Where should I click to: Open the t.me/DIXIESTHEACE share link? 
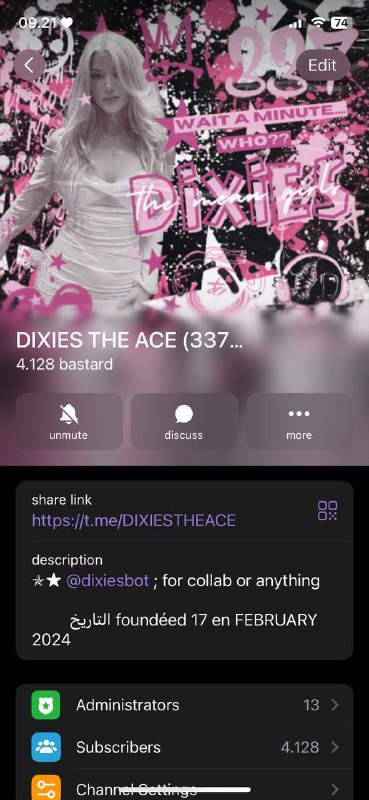pyautogui.click(x=134, y=520)
